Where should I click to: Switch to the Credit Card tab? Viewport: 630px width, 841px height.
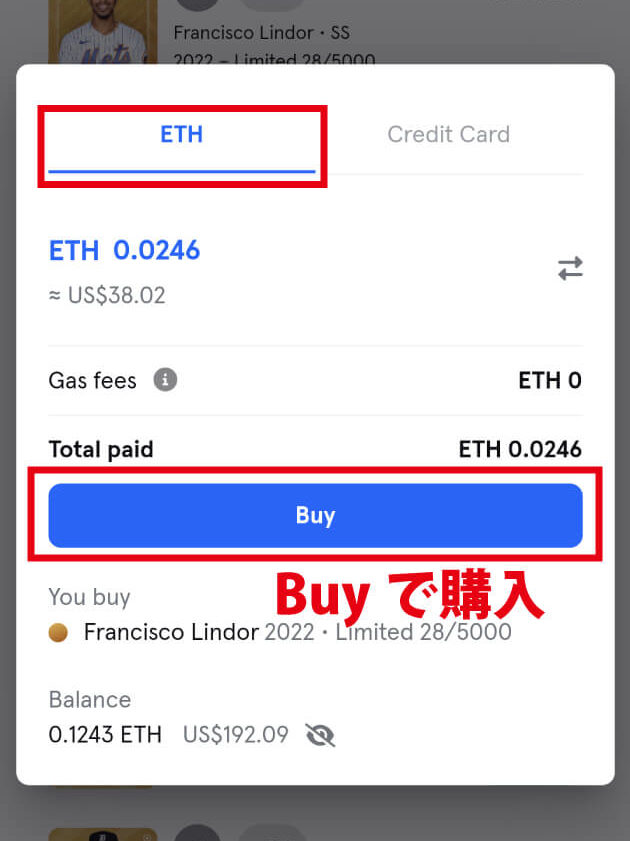[448, 135]
